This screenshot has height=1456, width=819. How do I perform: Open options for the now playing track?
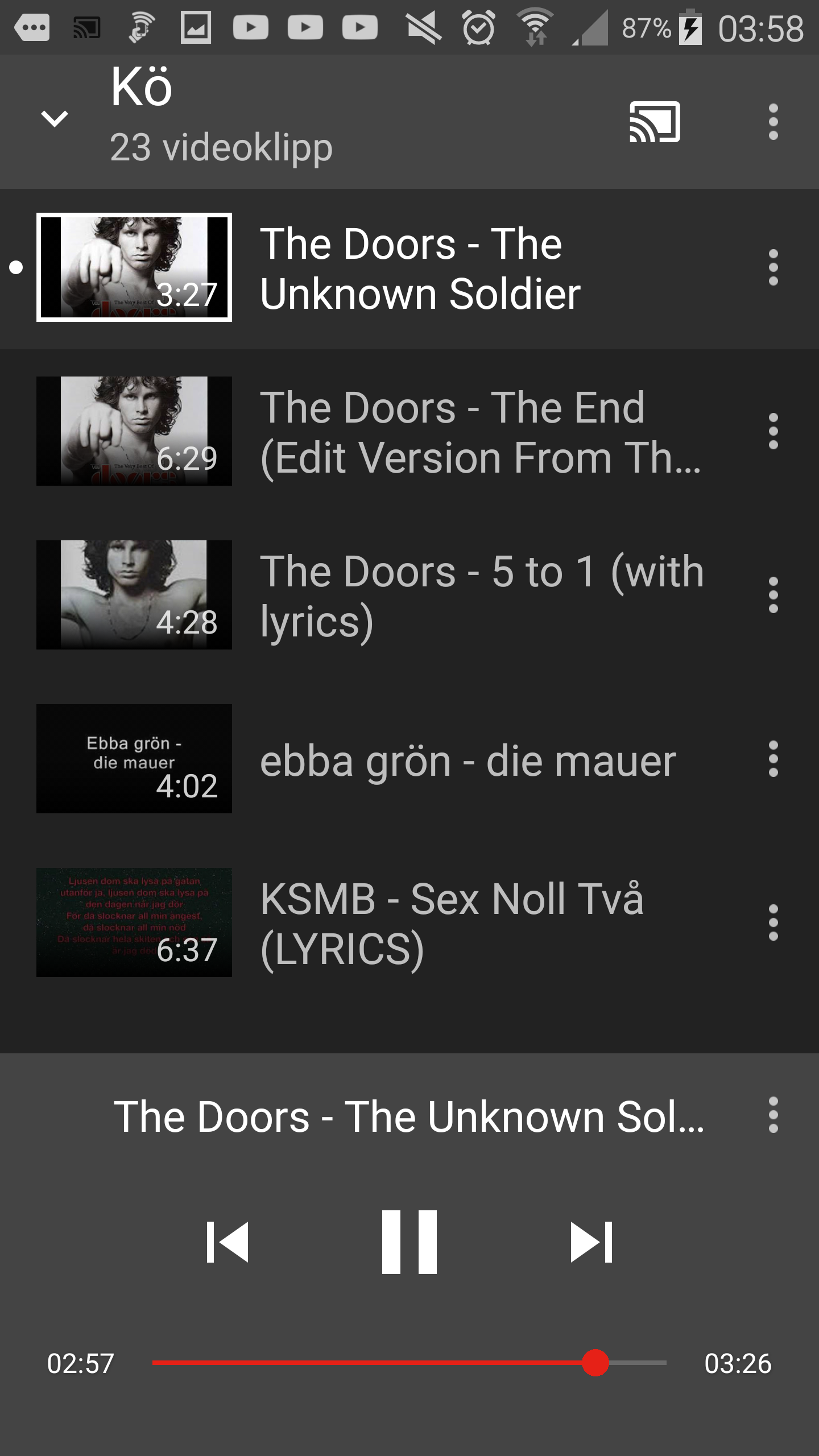pos(773,1115)
